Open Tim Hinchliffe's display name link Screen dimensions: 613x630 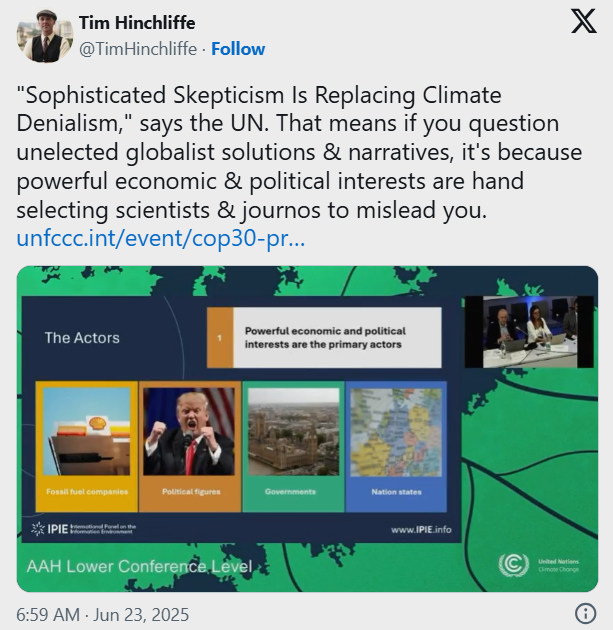[x=137, y=23]
